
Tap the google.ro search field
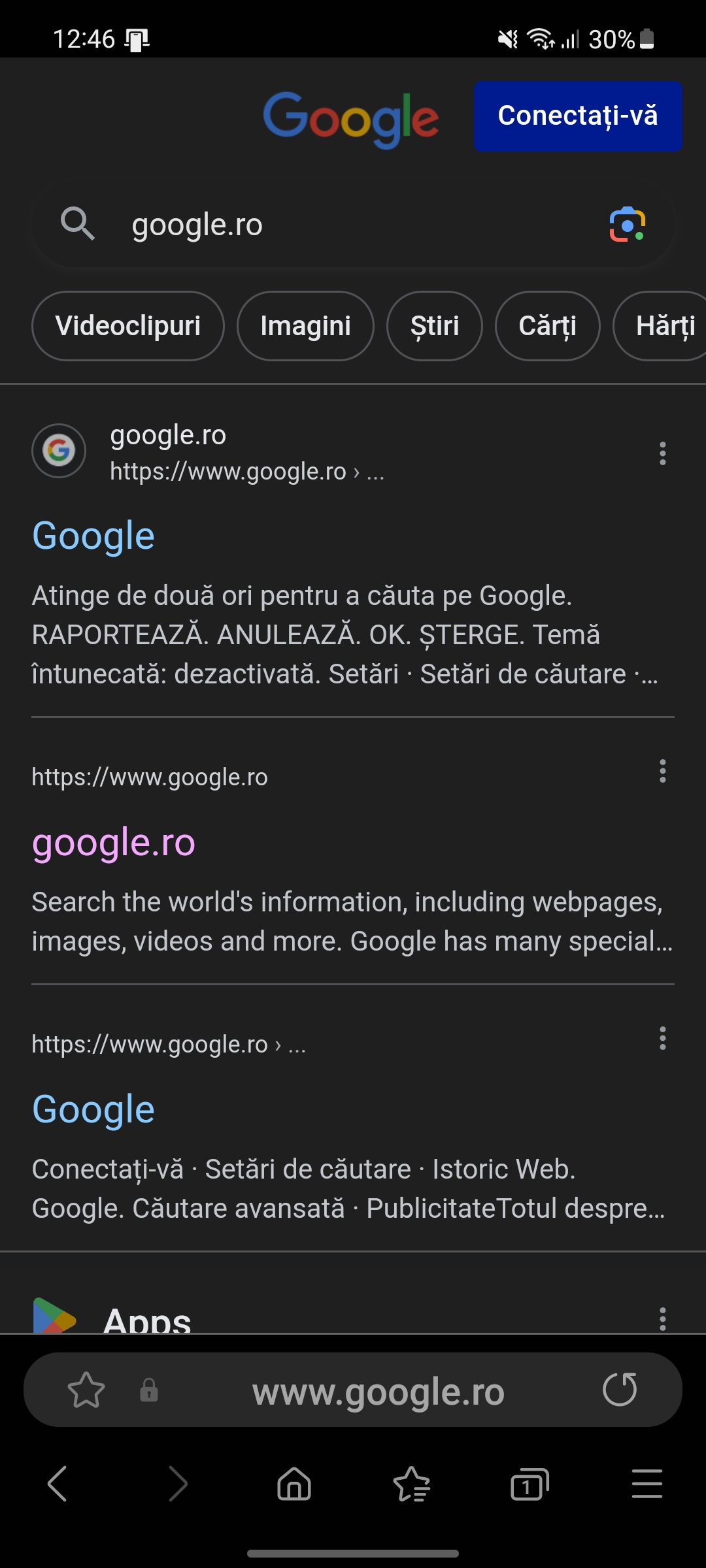[x=340, y=225]
